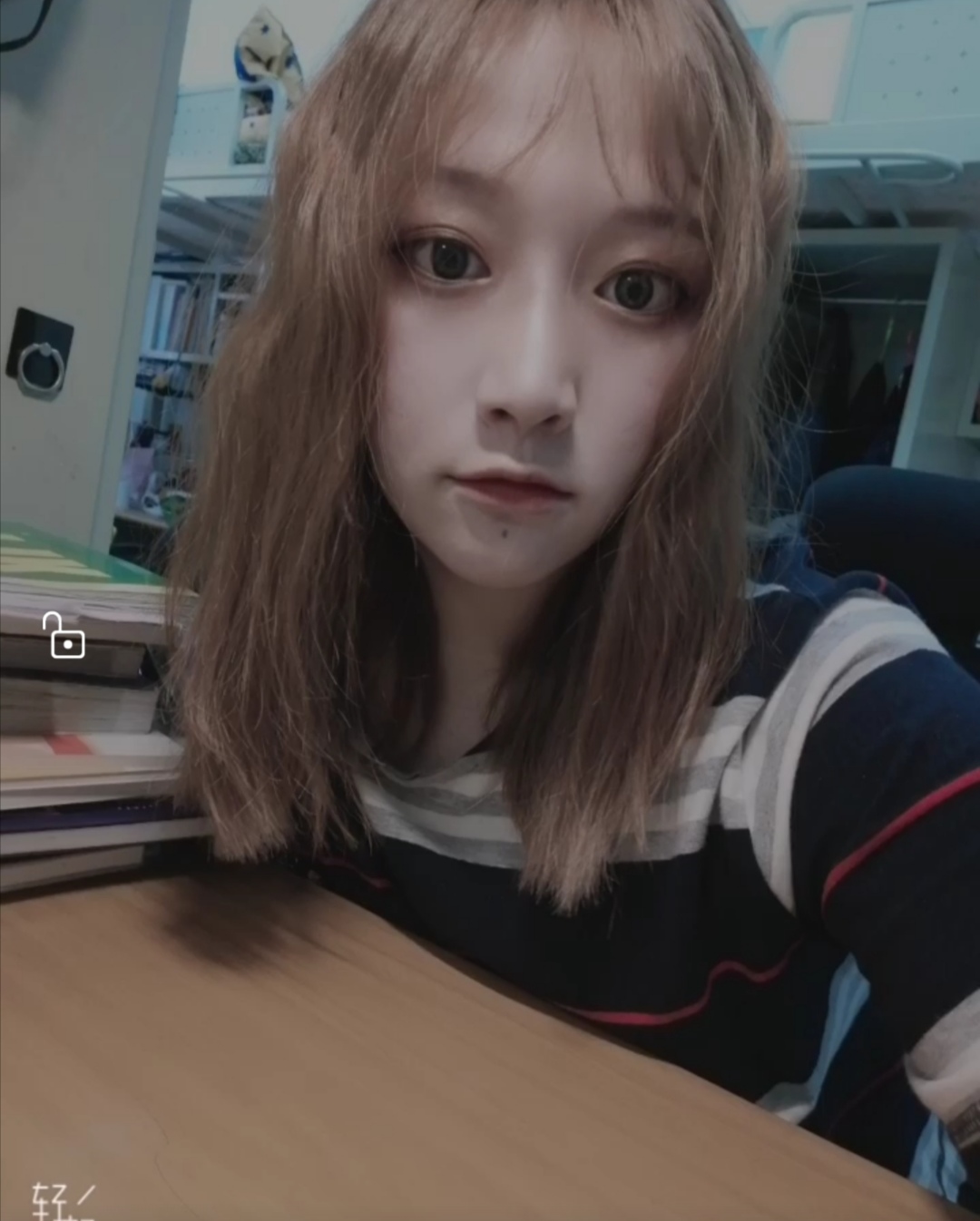This screenshot has width=980, height=1221.
Task: Tap the unlocked padlock to lock the screen
Action: (64, 635)
